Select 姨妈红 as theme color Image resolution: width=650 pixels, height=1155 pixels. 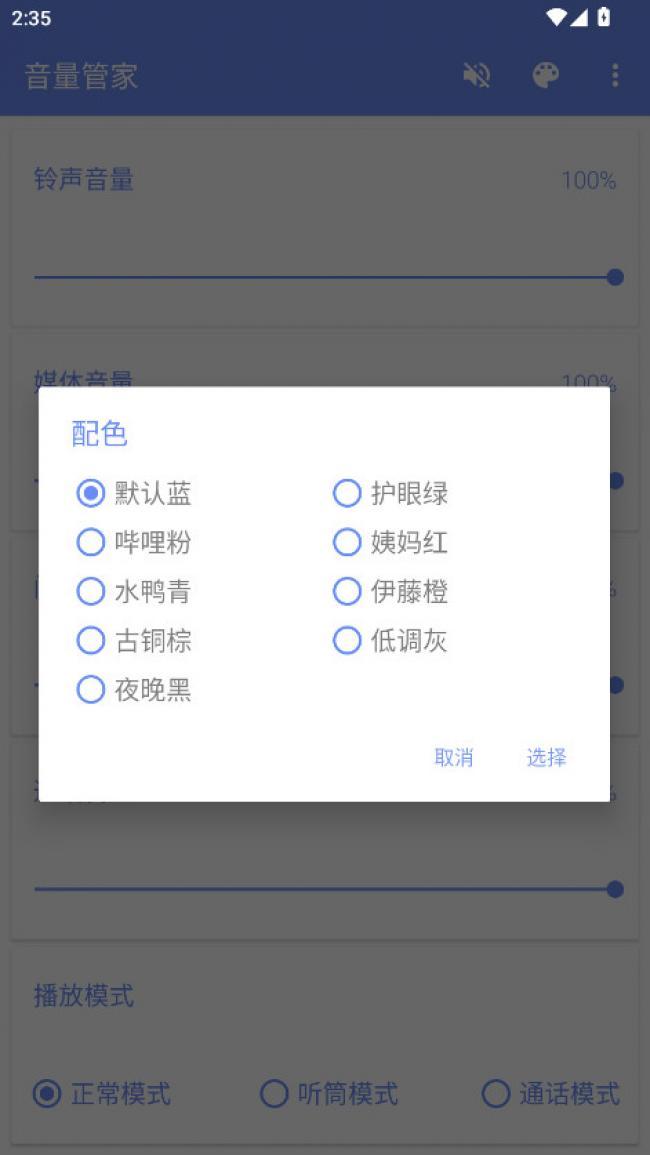[x=391, y=543]
